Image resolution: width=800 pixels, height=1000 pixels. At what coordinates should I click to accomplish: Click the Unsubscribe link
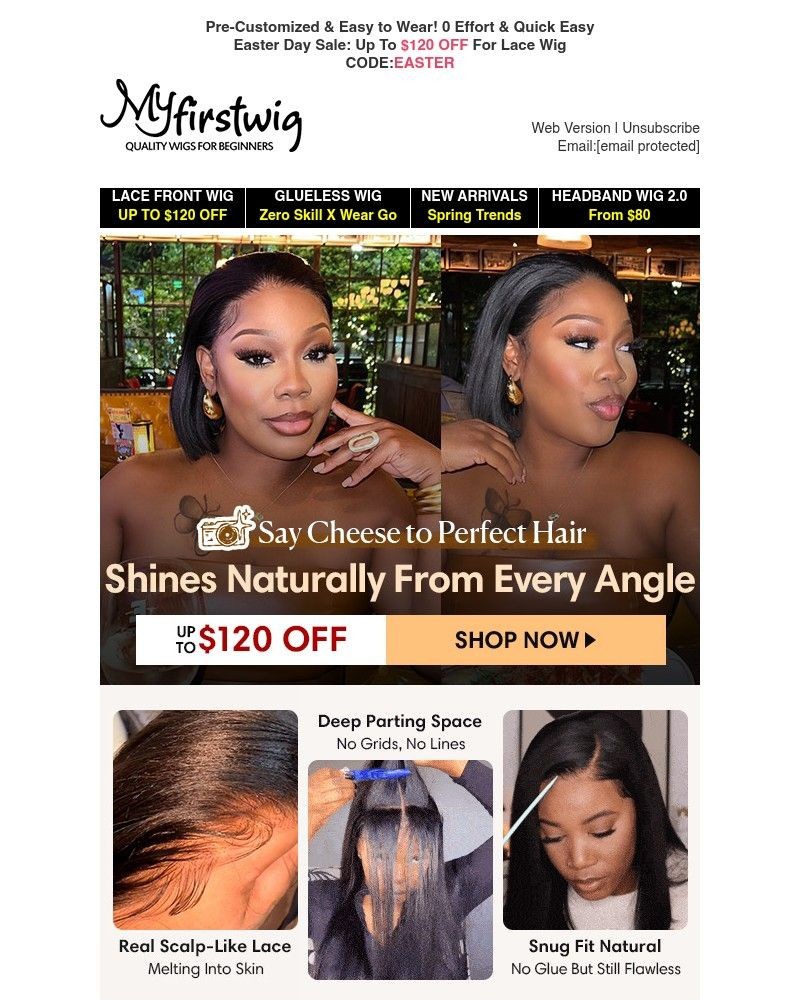(660, 128)
